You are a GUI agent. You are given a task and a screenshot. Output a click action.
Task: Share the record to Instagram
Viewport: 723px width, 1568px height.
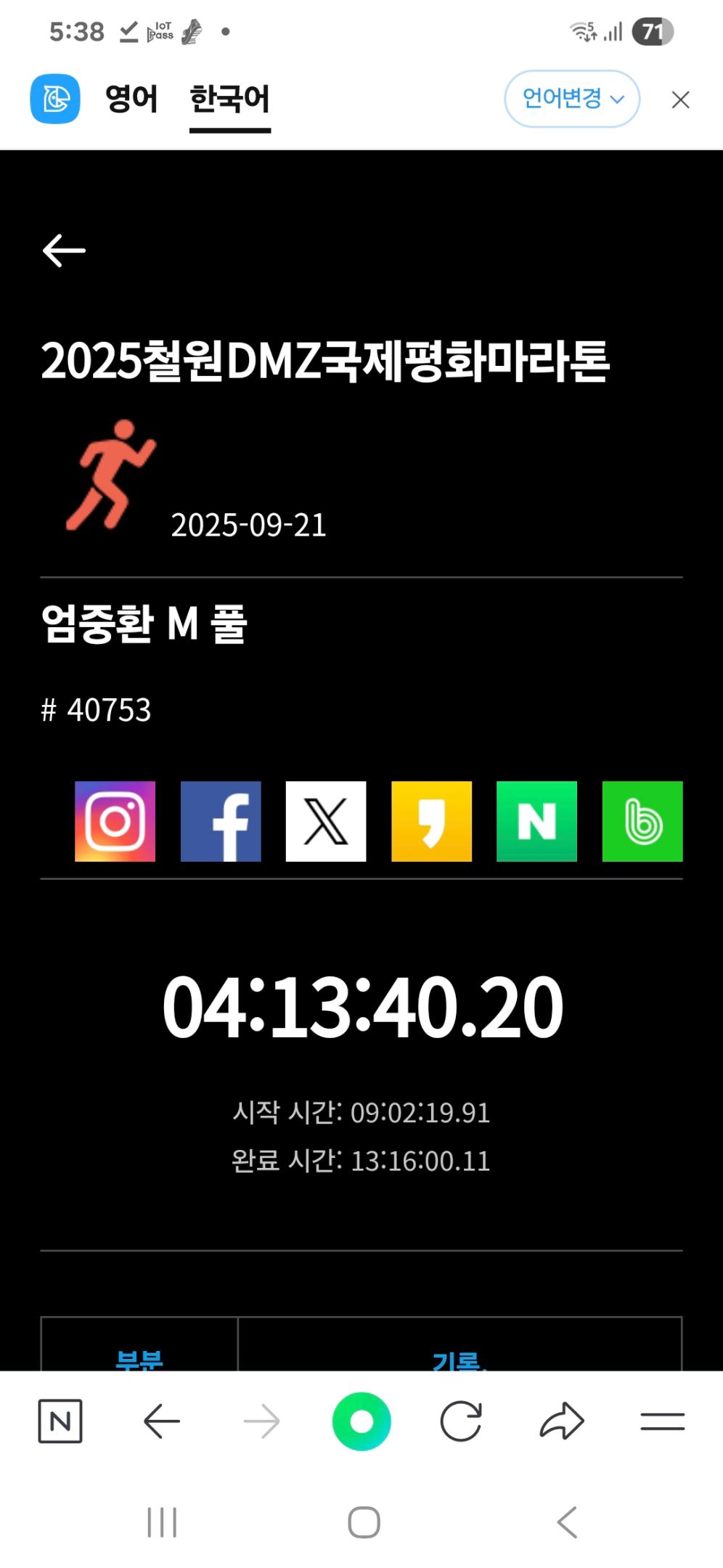tap(115, 821)
